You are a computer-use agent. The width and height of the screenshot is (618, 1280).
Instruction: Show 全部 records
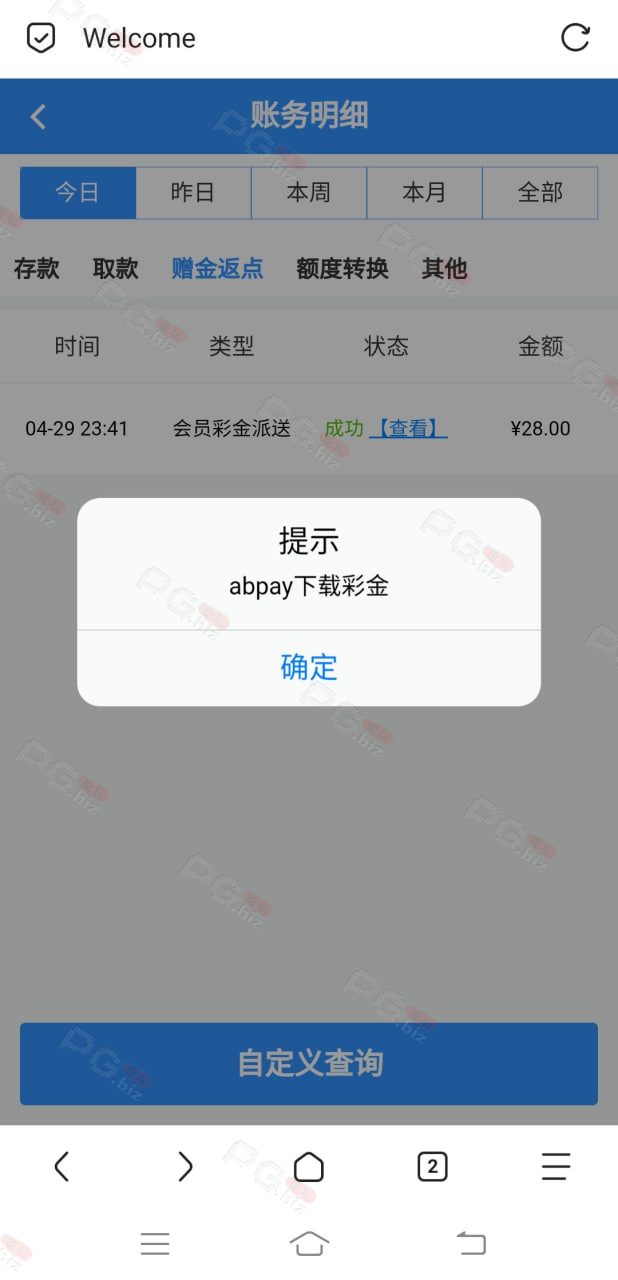[540, 192]
